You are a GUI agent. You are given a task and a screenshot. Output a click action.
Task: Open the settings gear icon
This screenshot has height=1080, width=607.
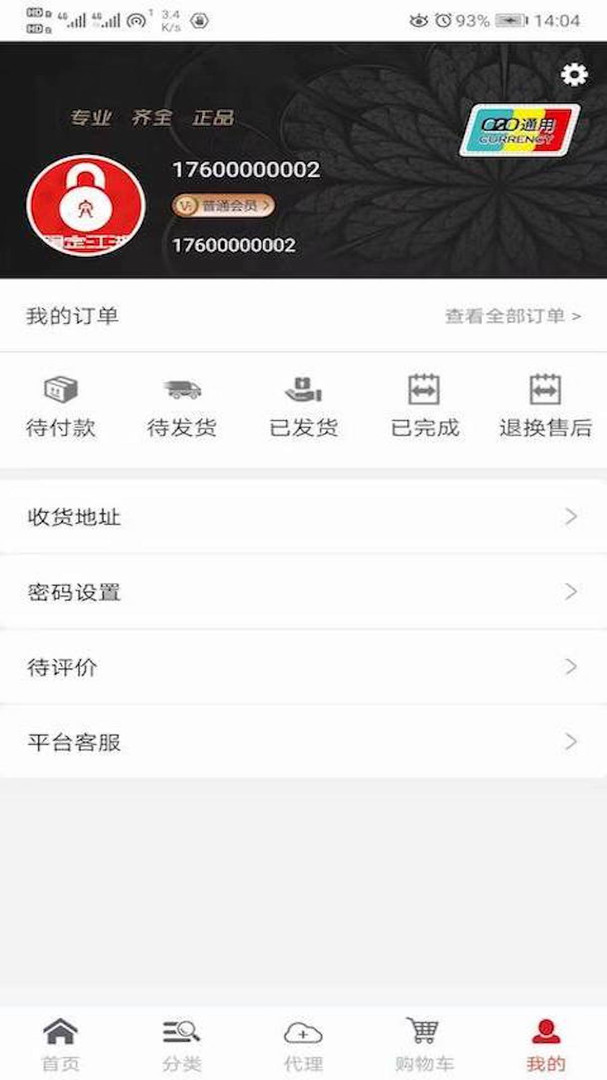point(573,75)
